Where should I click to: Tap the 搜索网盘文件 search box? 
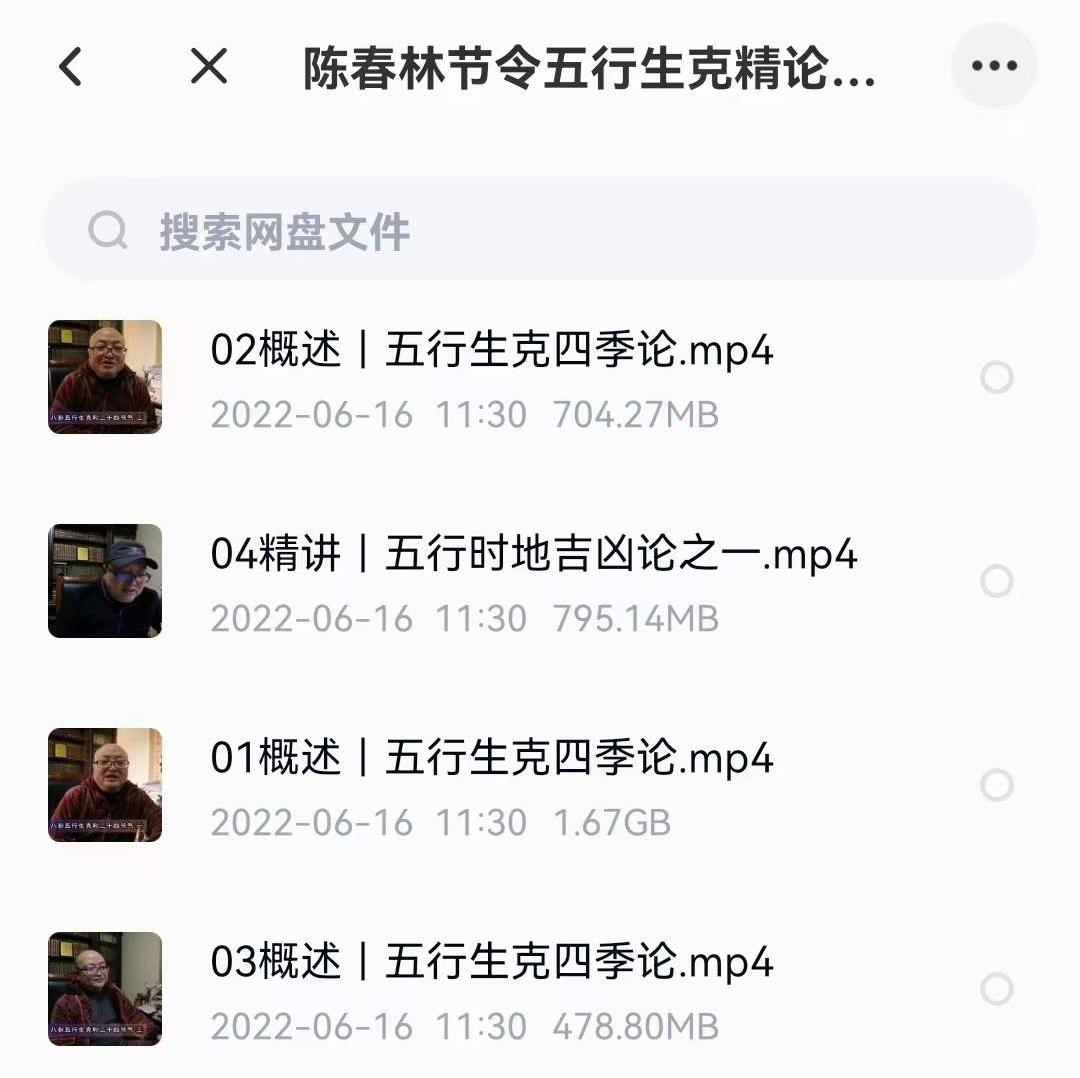pyautogui.click(x=540, y=231)
